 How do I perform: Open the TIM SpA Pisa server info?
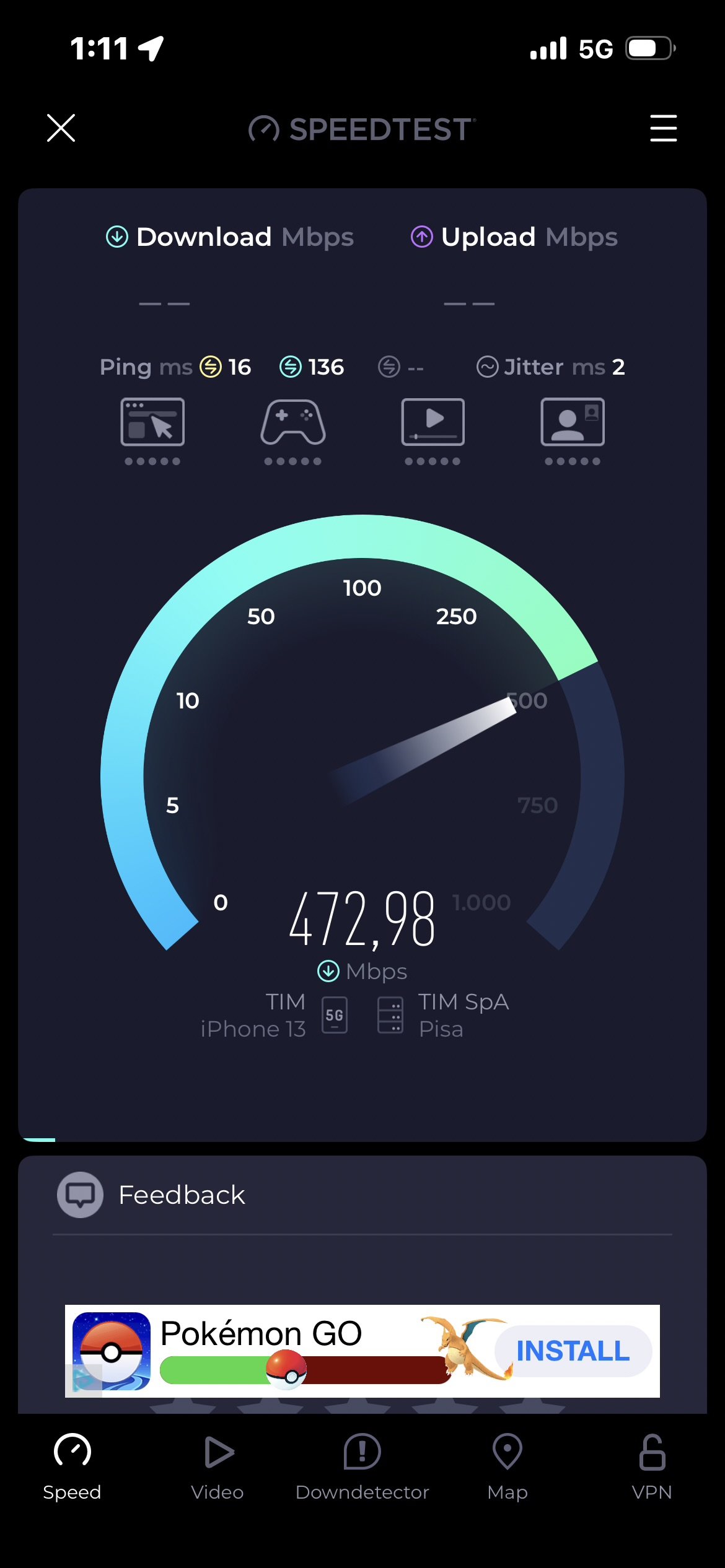[443, 1016]
